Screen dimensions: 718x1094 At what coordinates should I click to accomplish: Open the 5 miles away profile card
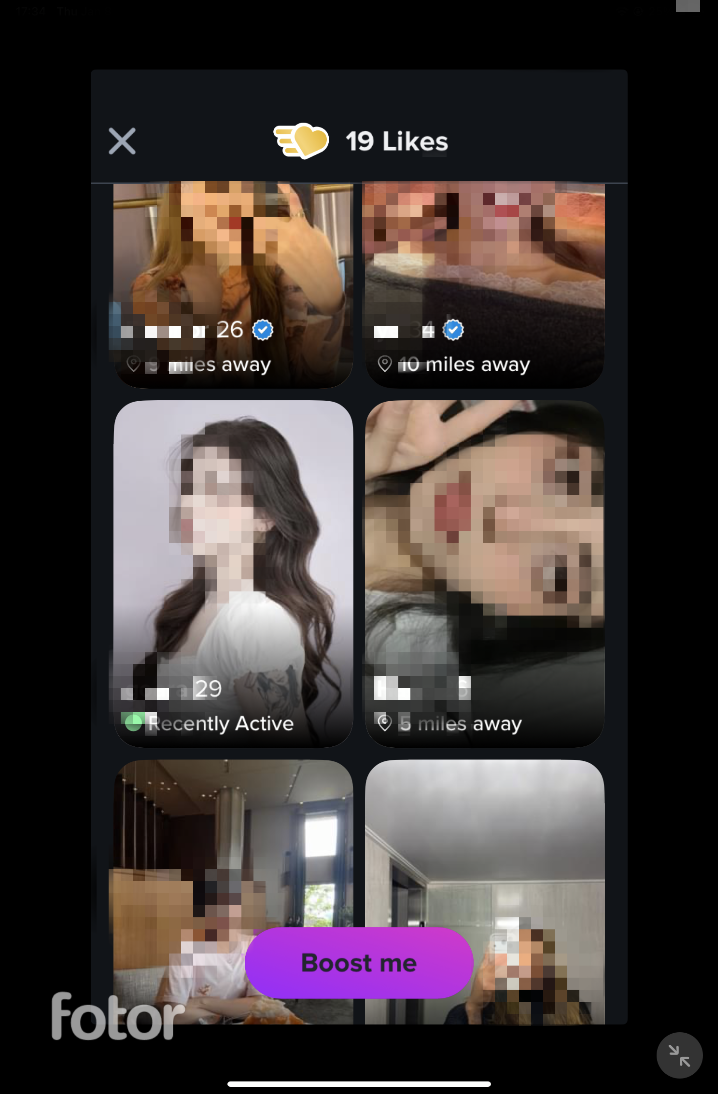484,574
